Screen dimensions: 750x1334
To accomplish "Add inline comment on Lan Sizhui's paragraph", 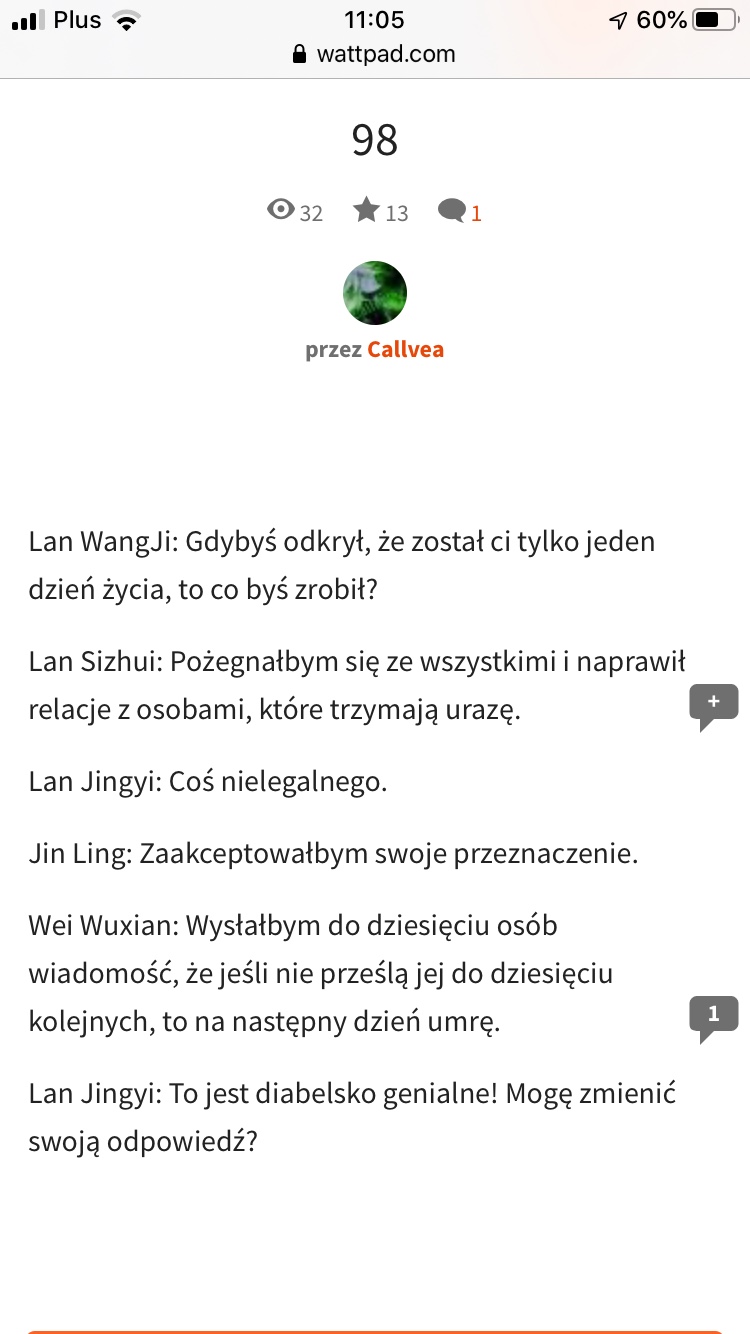I will point(713,705).
